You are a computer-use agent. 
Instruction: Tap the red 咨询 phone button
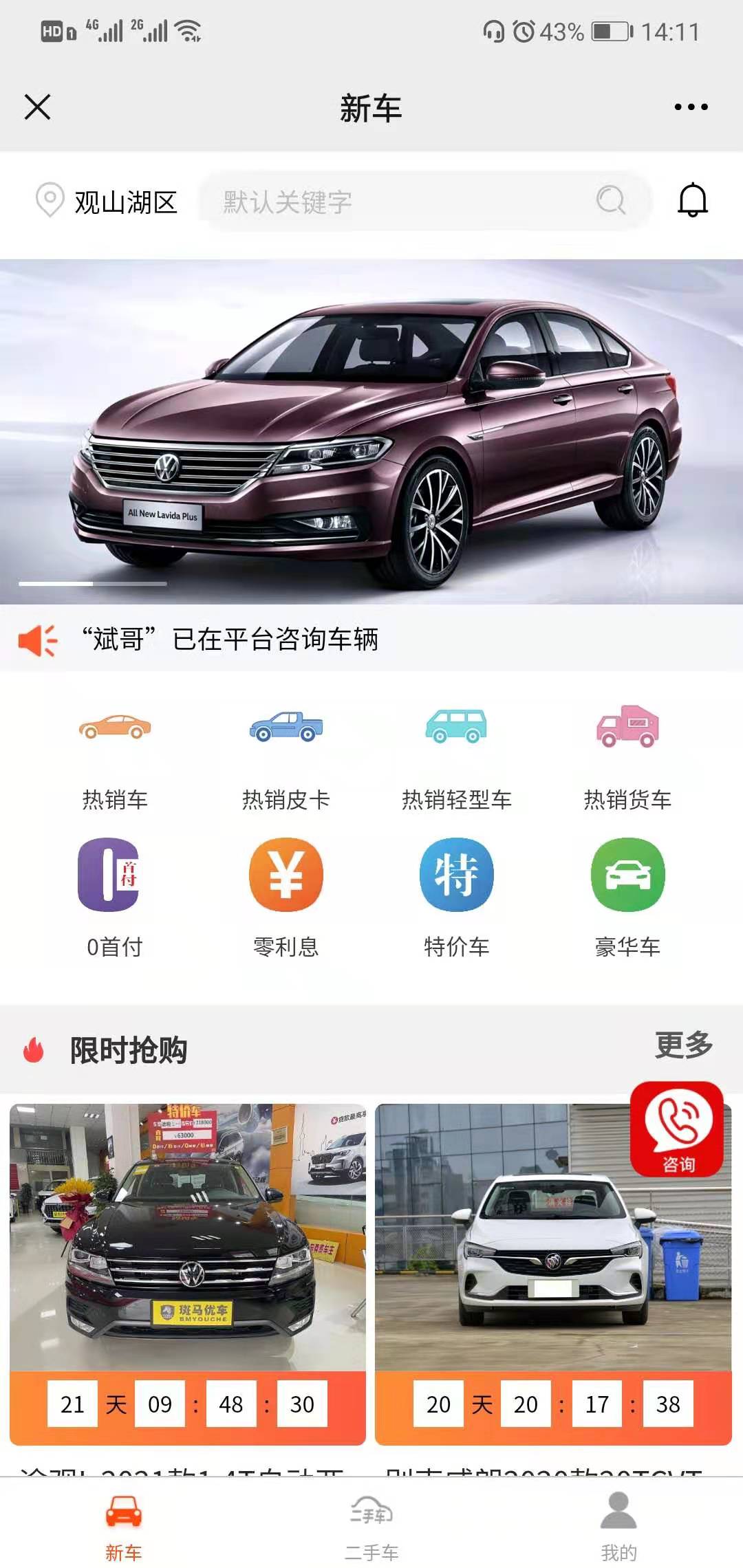(x=677, y=1129)
